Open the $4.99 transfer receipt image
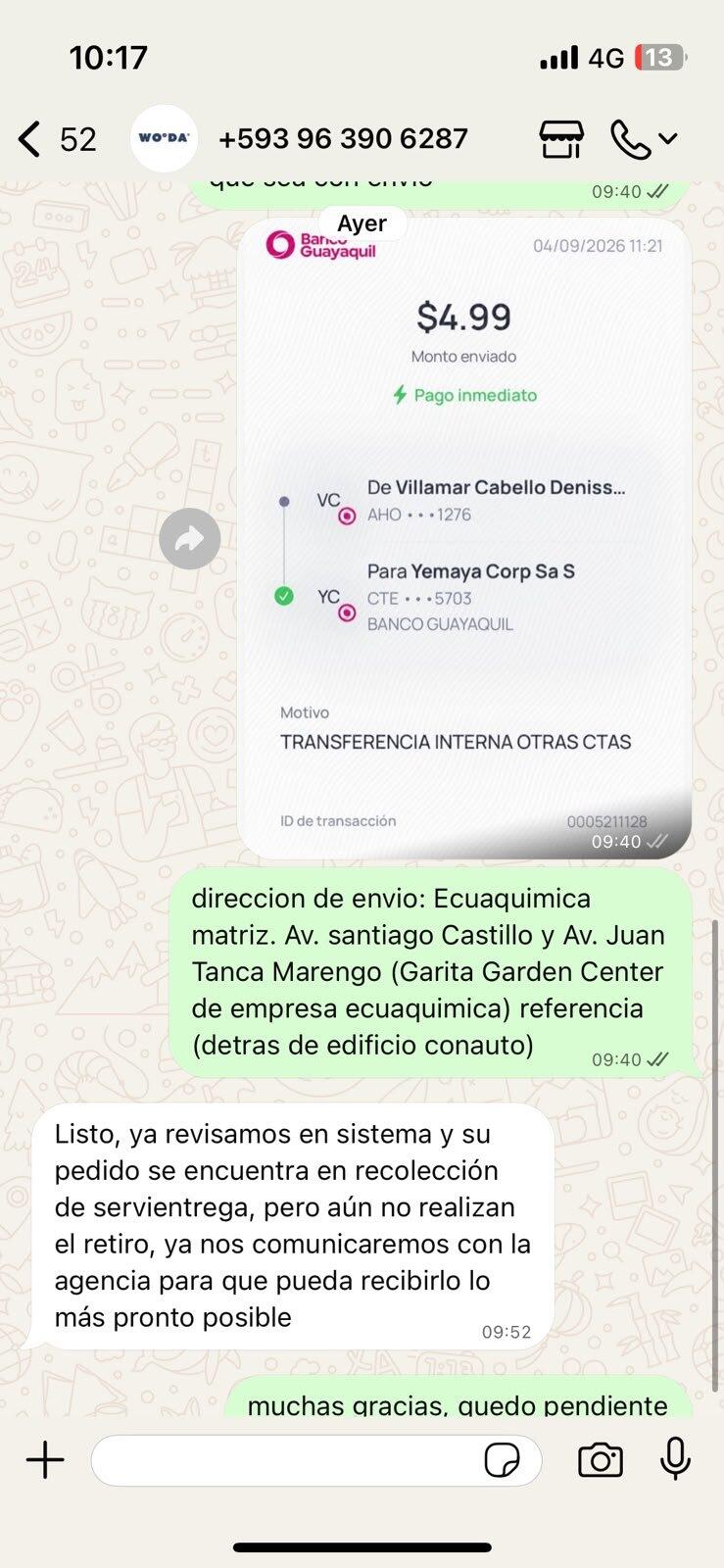The image size is (724, 1568). (x=464, y=539)
